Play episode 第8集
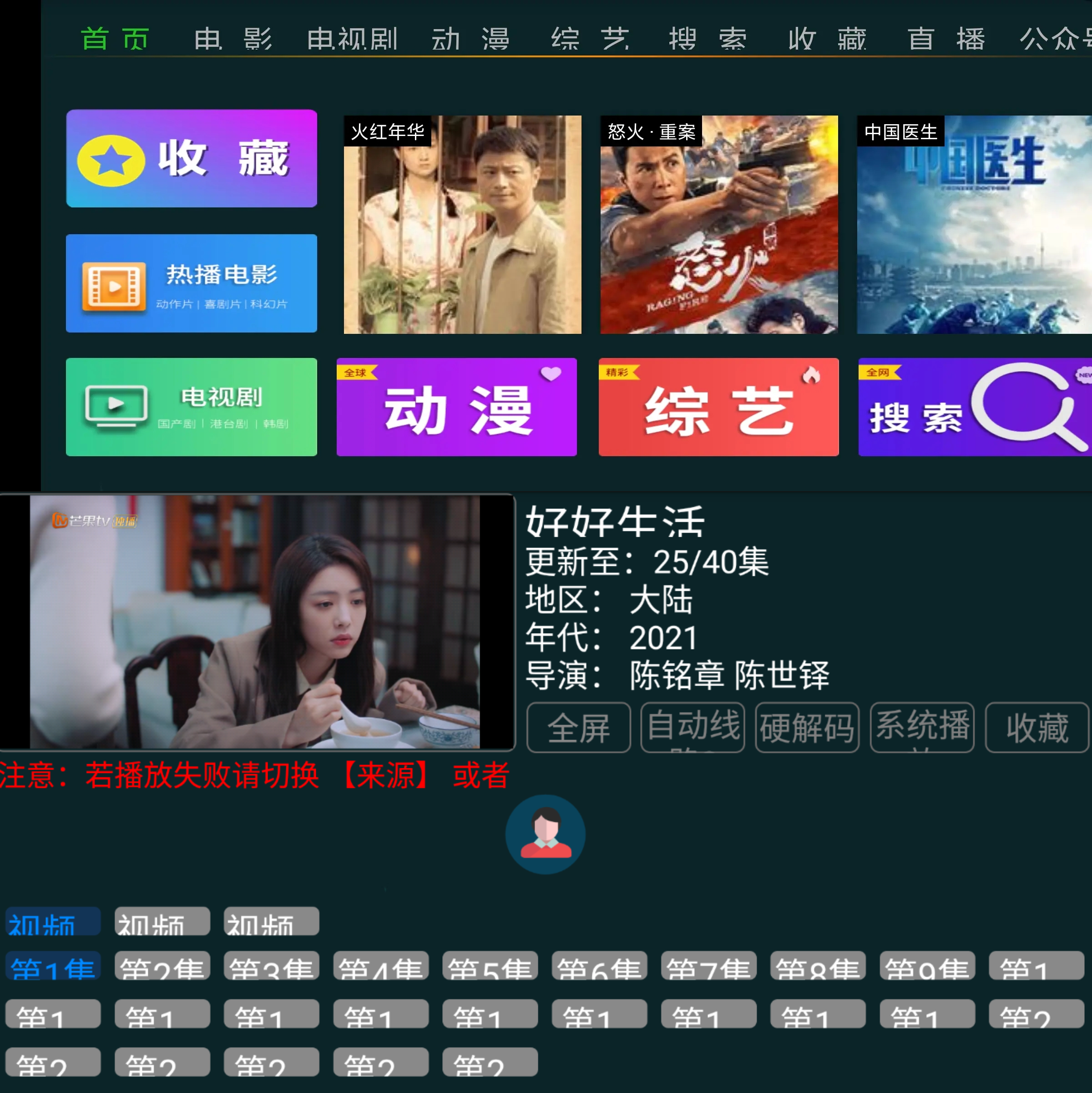The image size is (1092, 1093). pyautogui.click(x=818, y=967)
